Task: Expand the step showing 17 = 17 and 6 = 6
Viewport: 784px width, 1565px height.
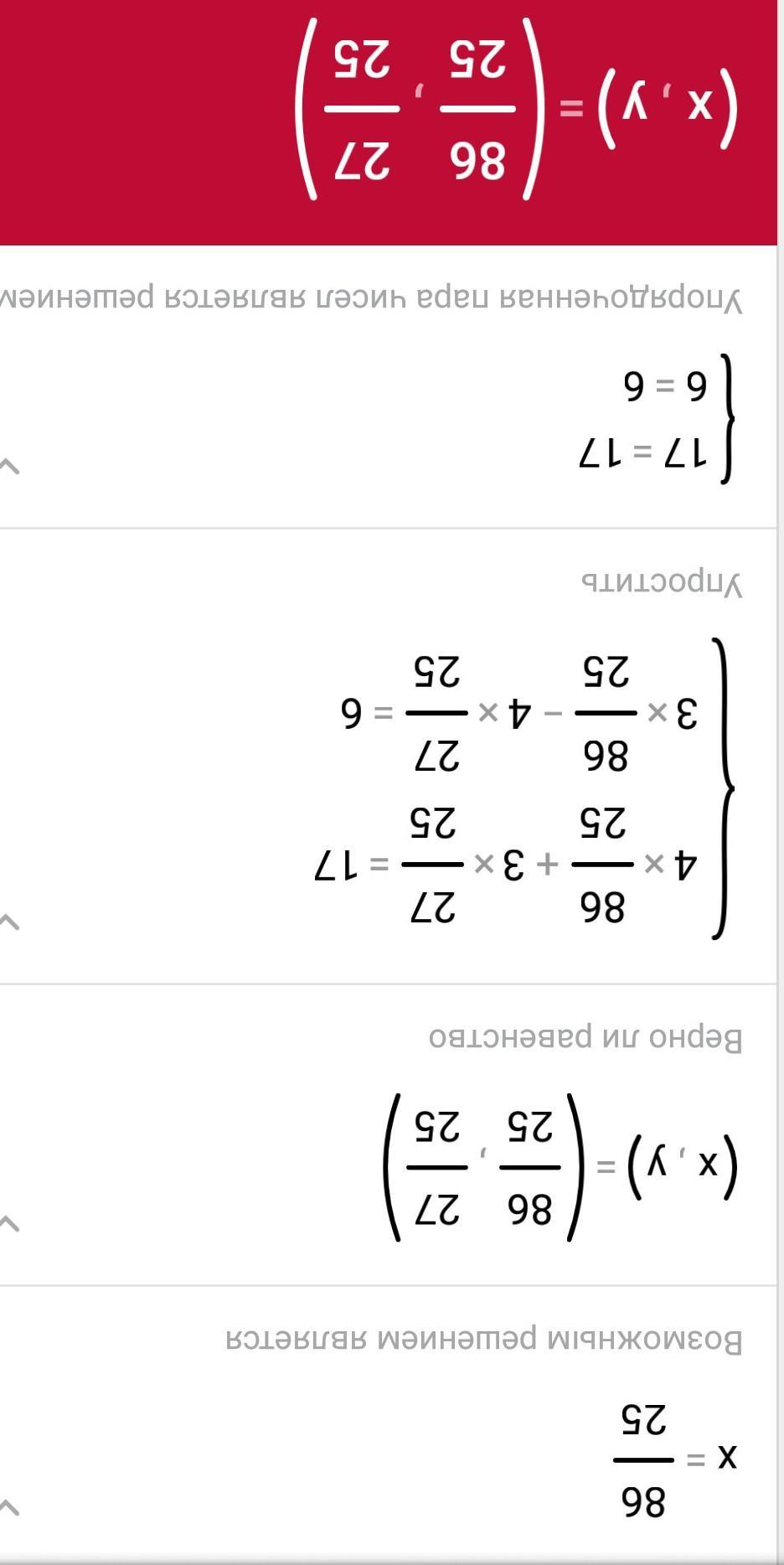Action: click(x=10, y=467)
